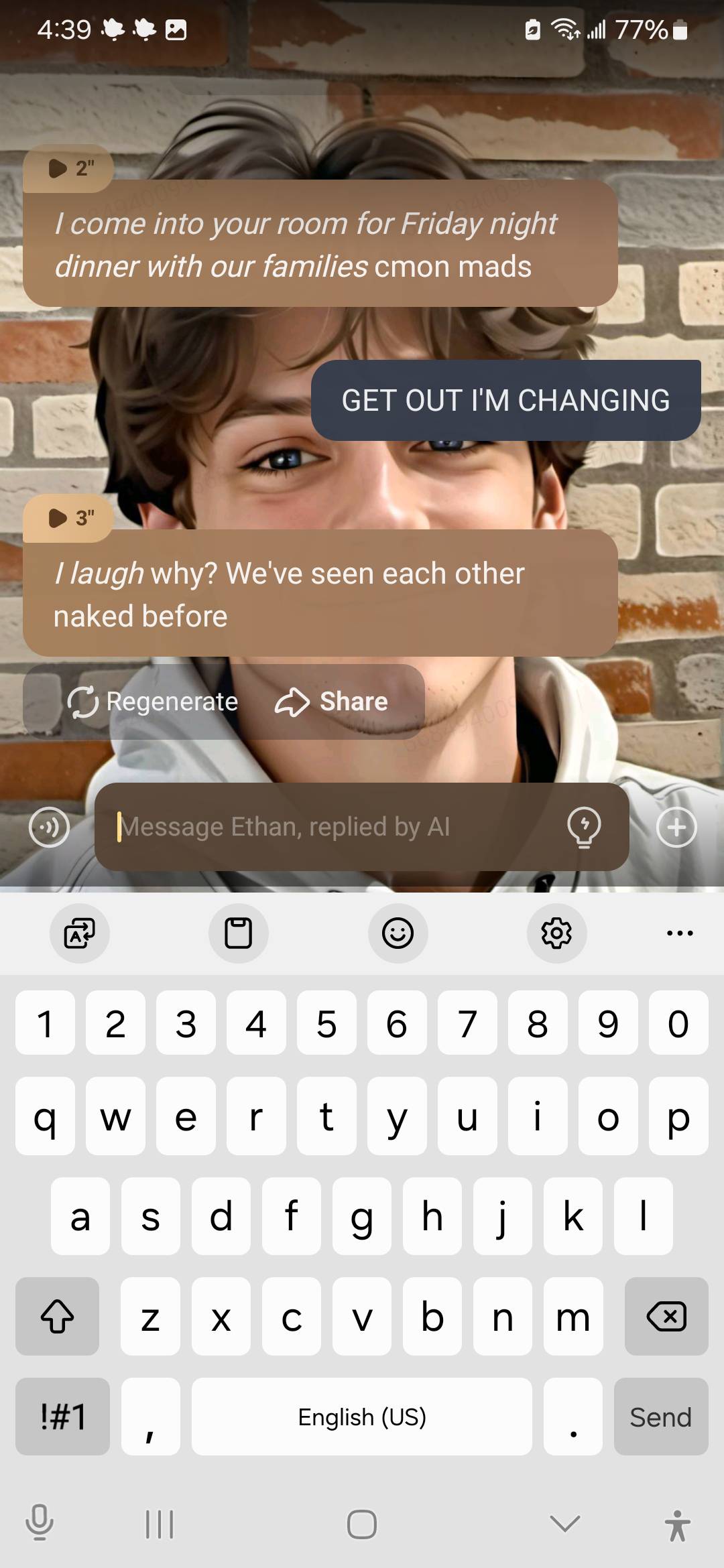Tap the Send key on keyboard
The image size is (724, 1568).
[x=660, y=1417]
